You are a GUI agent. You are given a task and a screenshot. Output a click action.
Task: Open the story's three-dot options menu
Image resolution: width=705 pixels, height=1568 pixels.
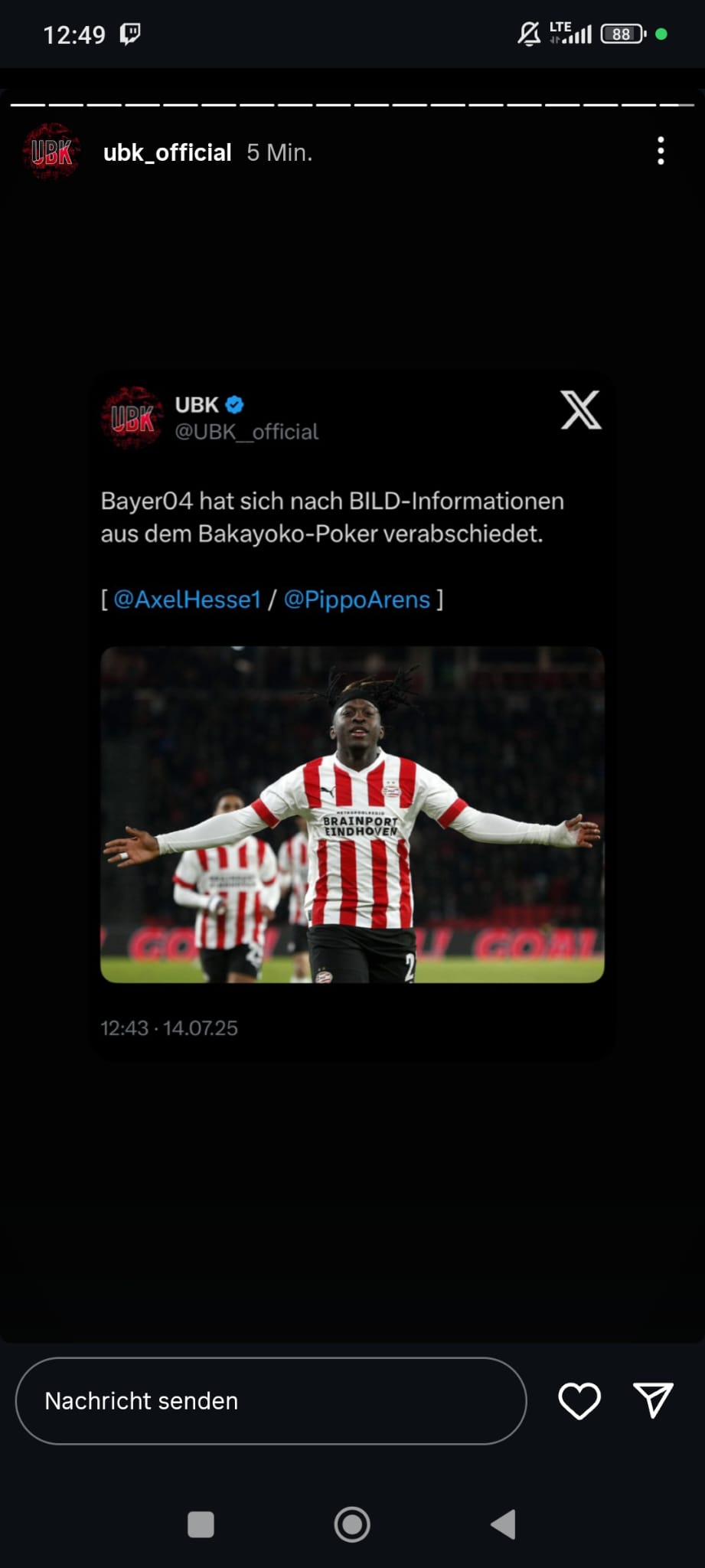(x=661, y=152)
